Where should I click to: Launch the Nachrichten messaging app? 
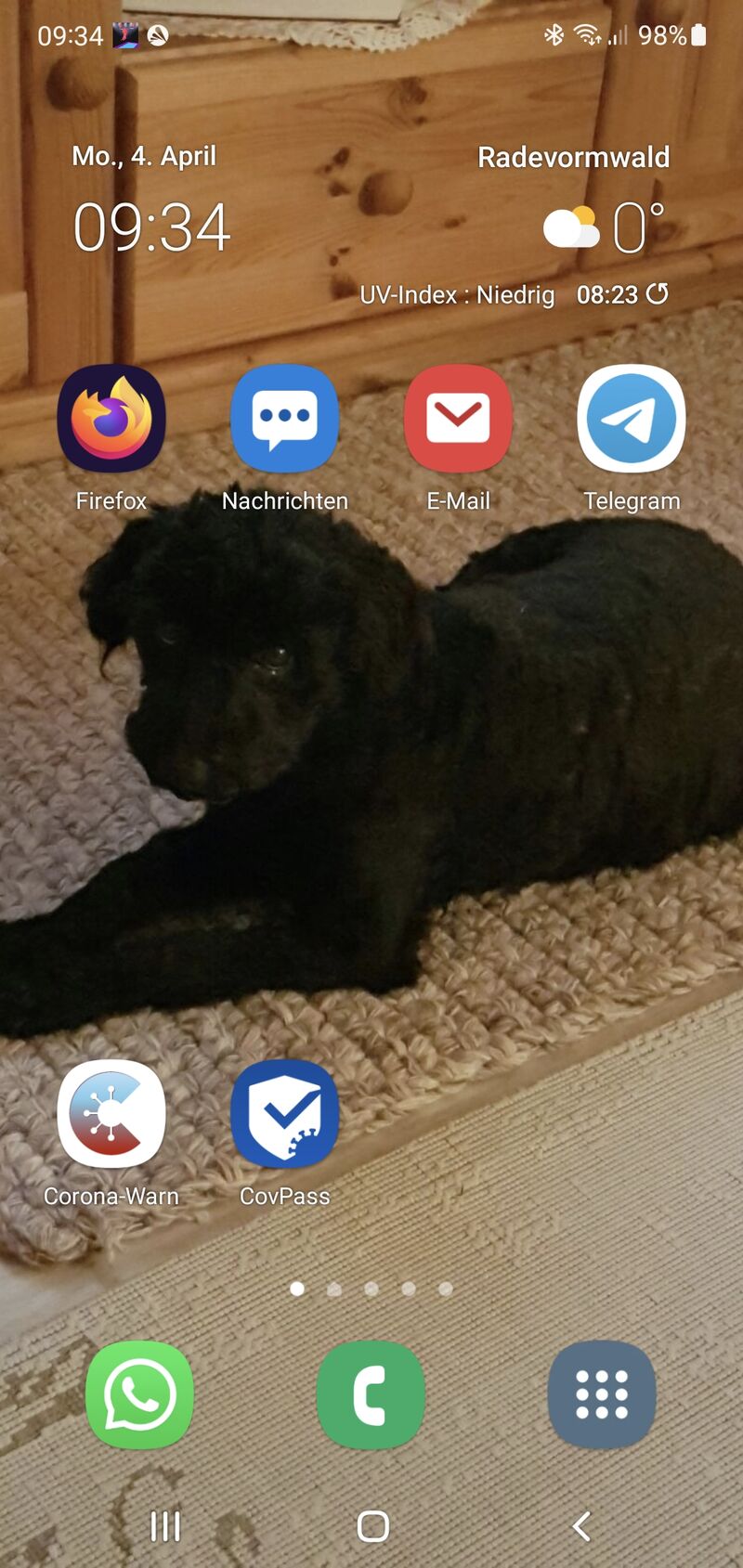[x=285, y=419]
